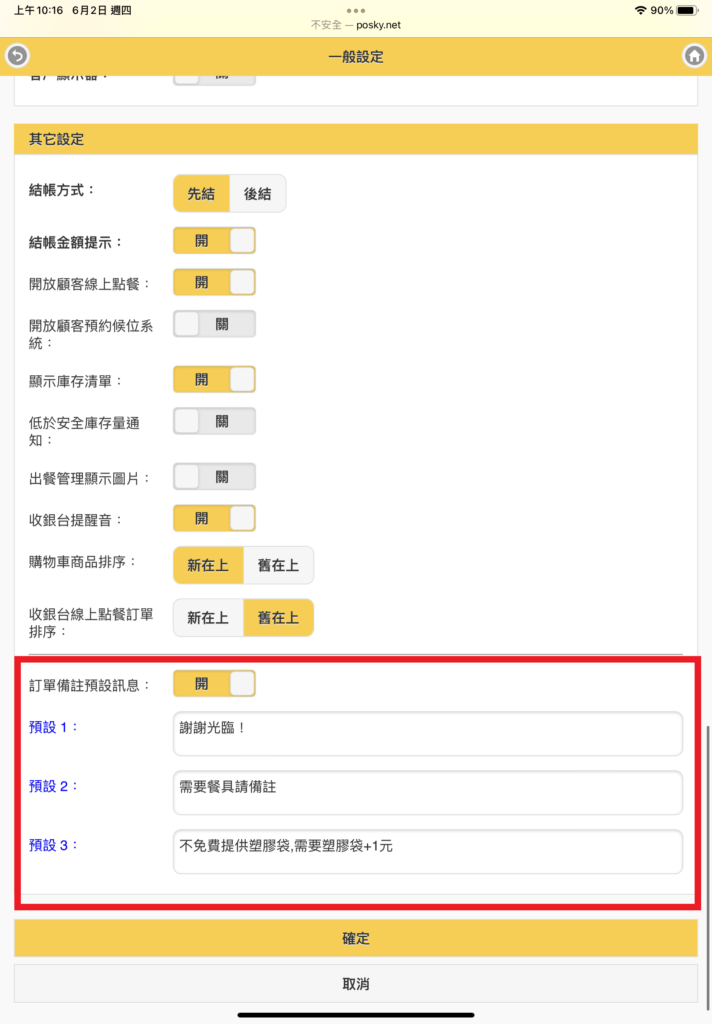Edit the 預設 1 text field

428,734
